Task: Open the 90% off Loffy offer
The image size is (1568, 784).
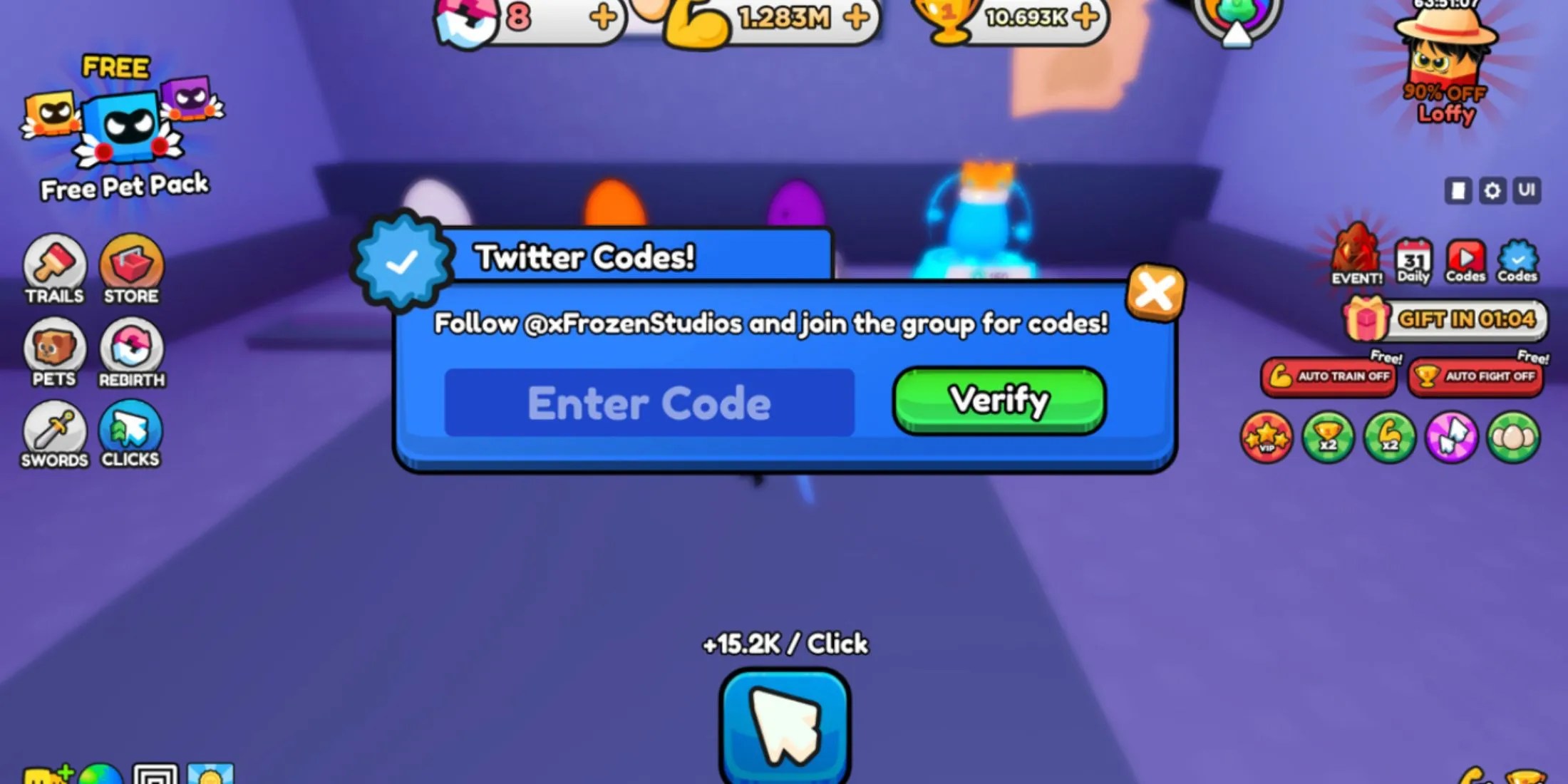Action: pyautogui.click(x=1445, y=71)
